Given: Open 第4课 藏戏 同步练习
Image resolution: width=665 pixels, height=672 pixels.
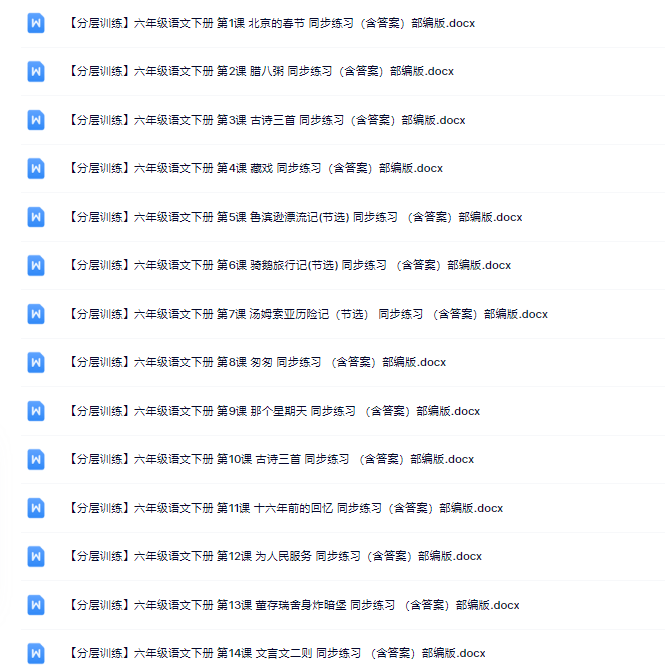Looking at the screenshot, I should click(255, 168).
